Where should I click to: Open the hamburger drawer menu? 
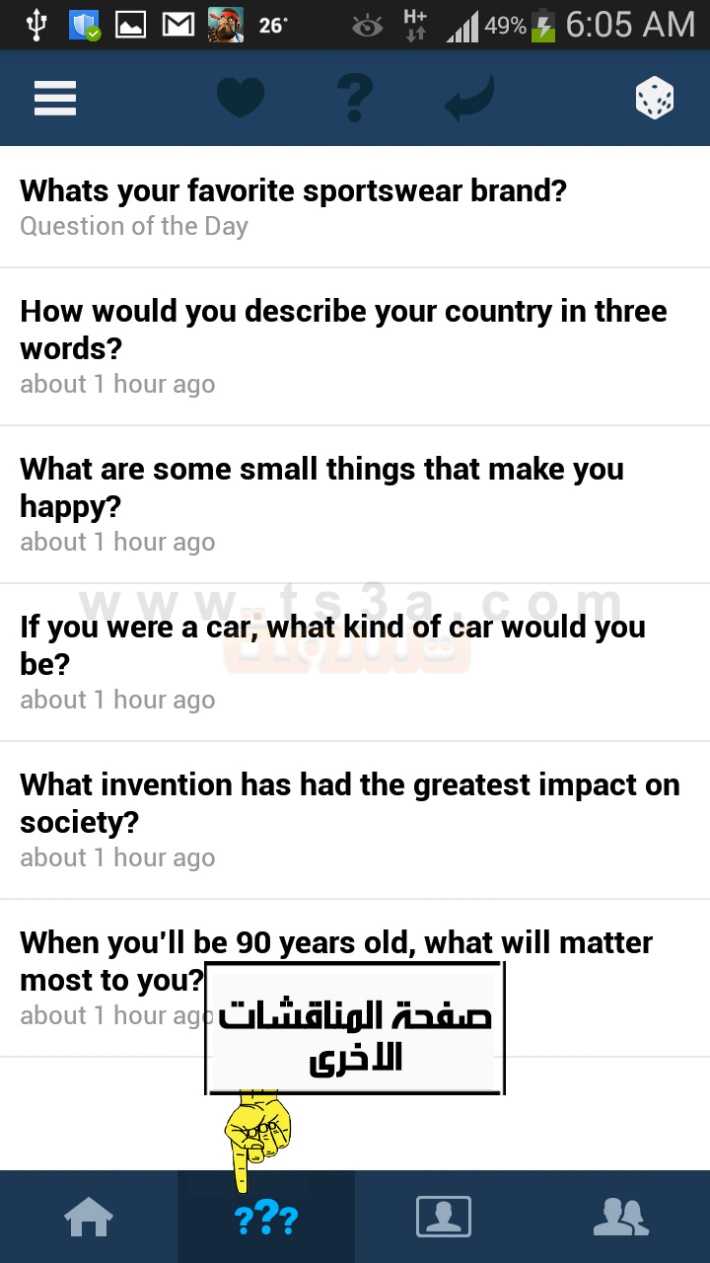55,98
